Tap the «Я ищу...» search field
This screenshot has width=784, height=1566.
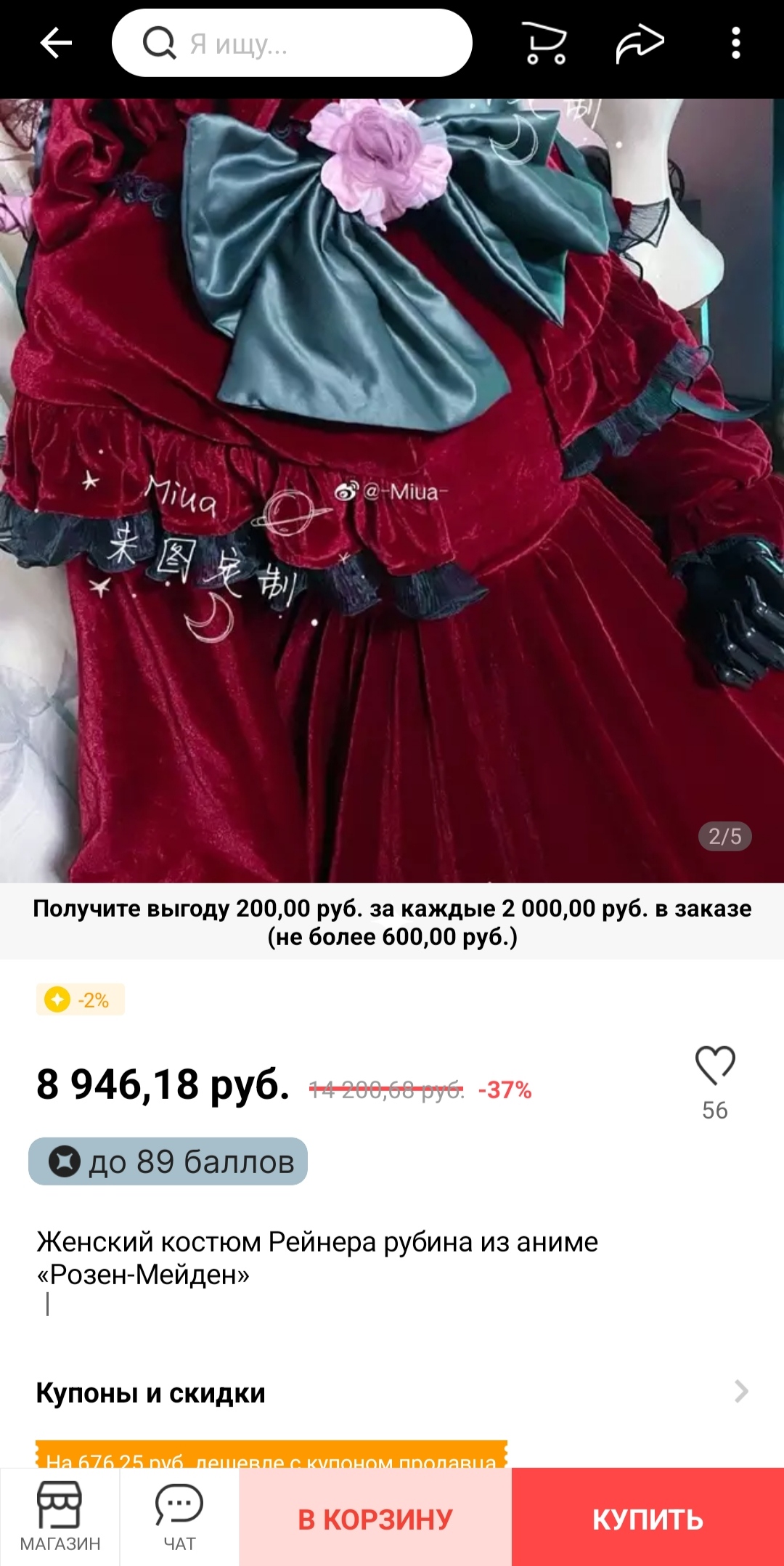tap(292, 44)
